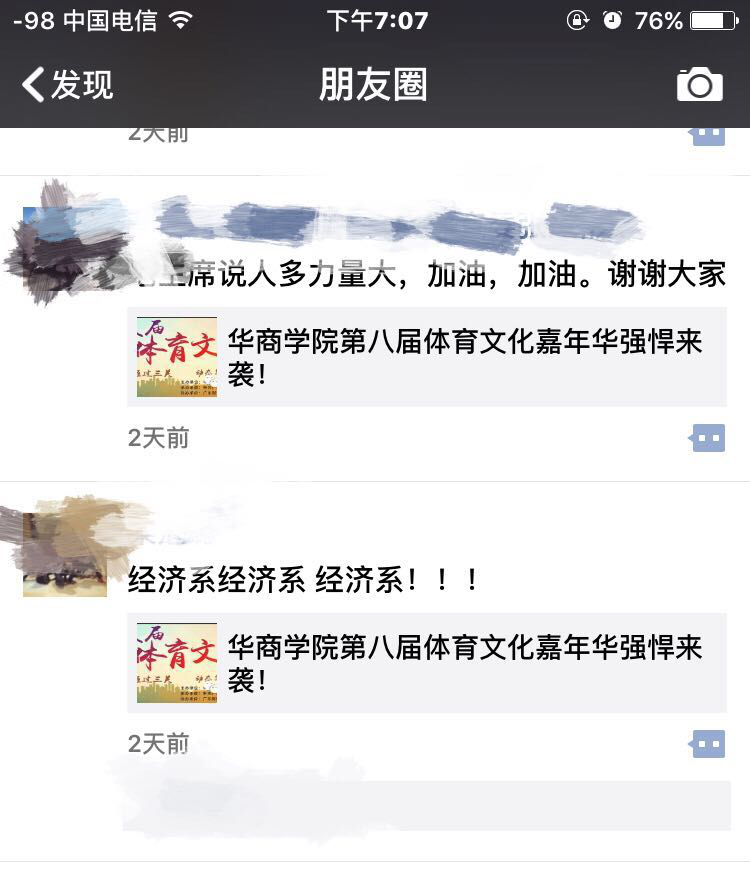750x879 pixels.
Task: Open avatar of the 经济系 poster
Action: (65, 555)
